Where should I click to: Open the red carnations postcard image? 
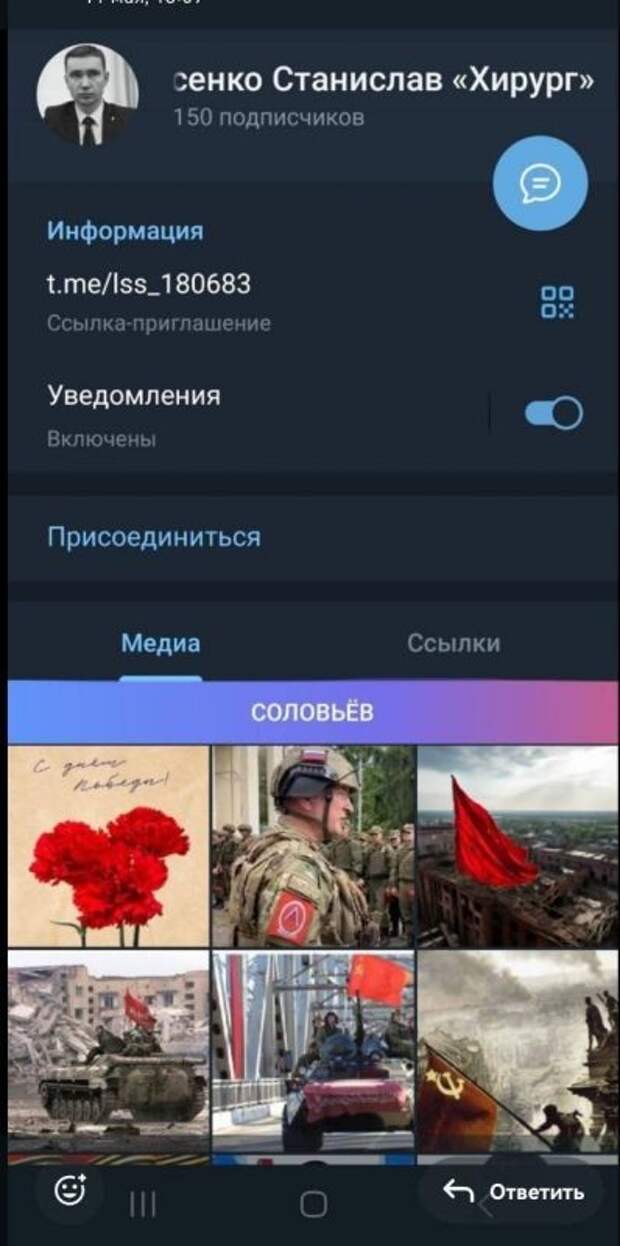(x=108, y=846)
